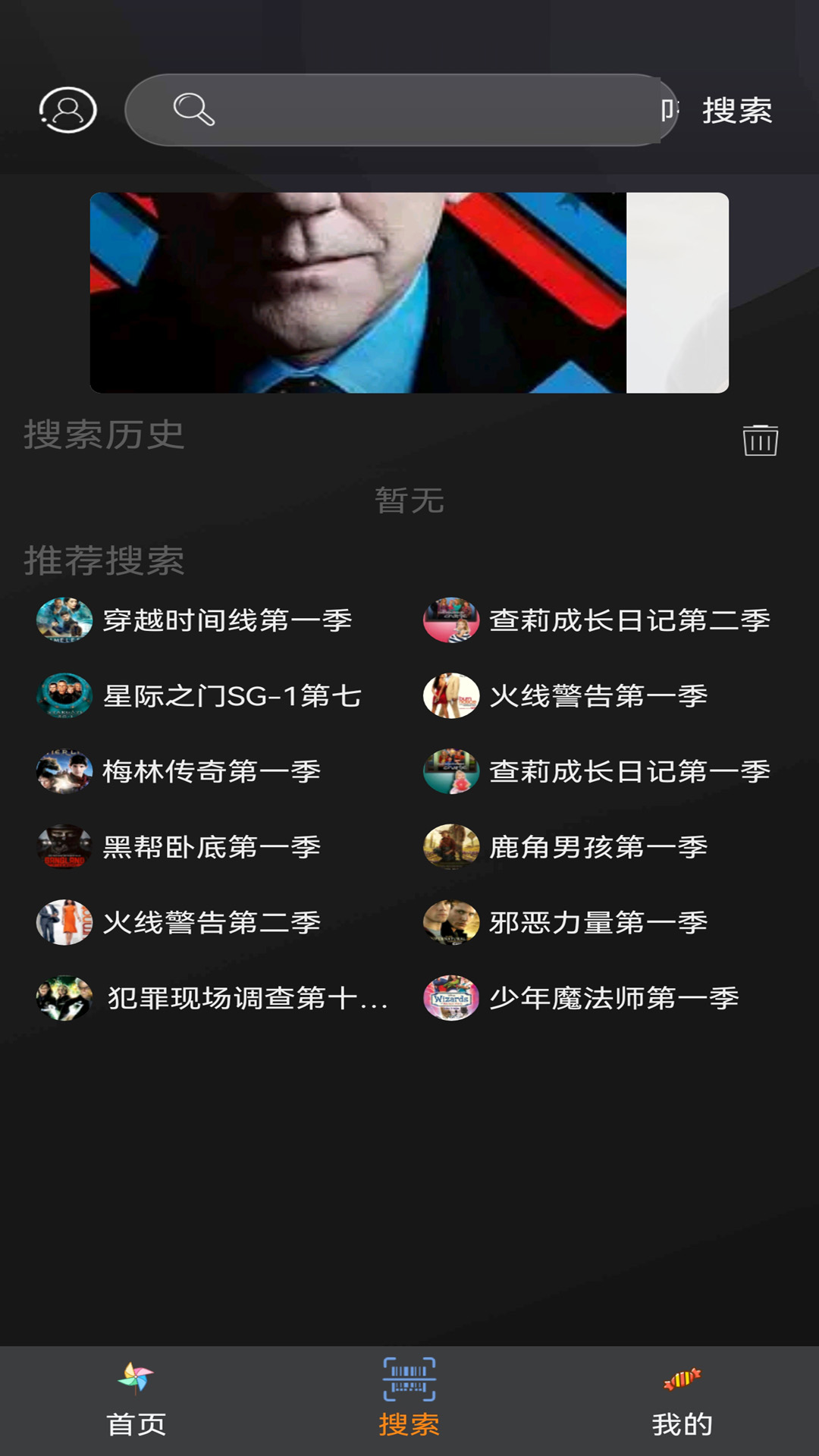Focus the search input box
The width and height of the screenshot is (819, 1456).
[402, 110]
